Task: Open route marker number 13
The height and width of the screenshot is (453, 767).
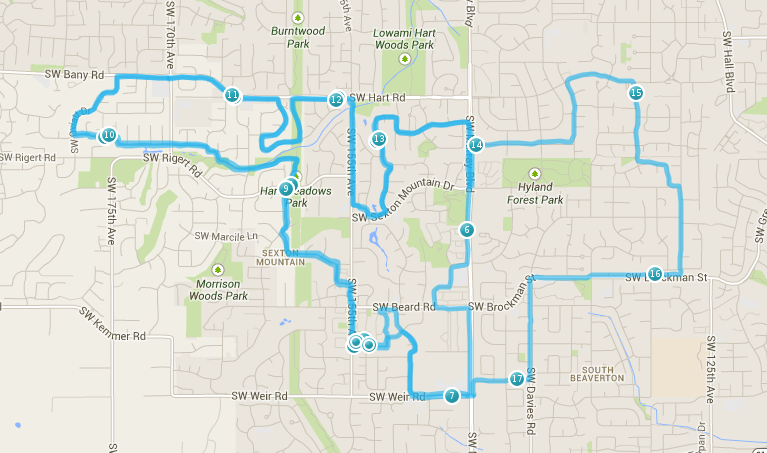Action: (x=378, y=139)
